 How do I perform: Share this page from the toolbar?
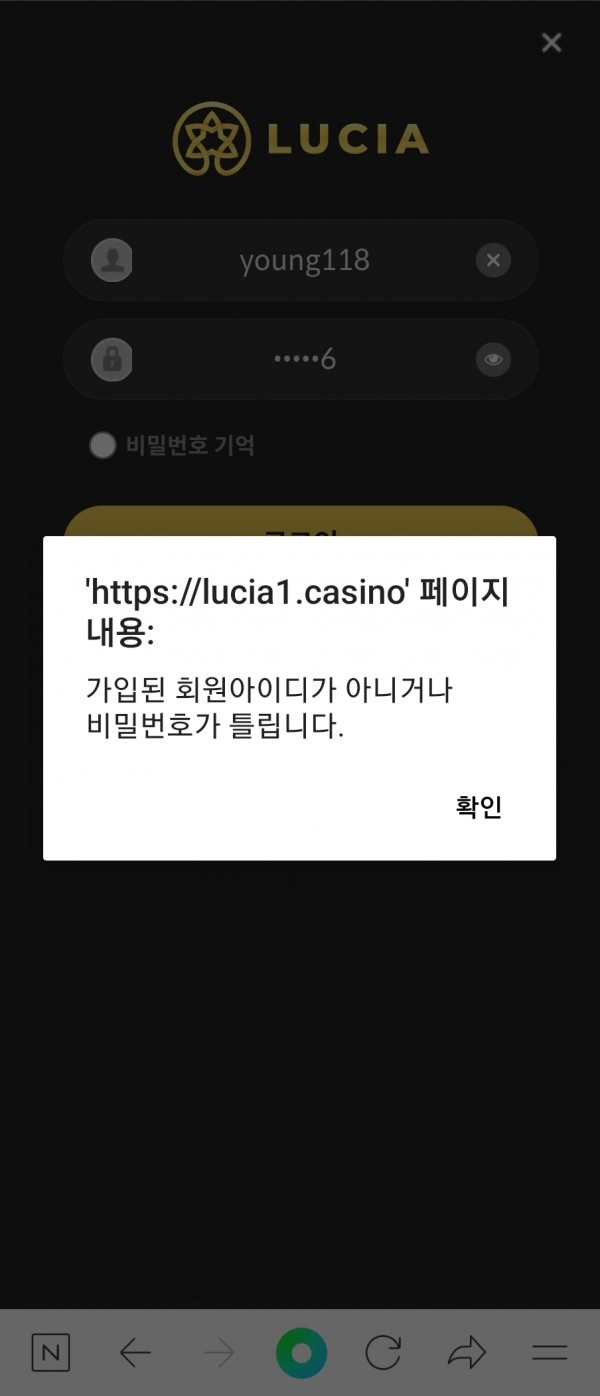[465, 1354]
